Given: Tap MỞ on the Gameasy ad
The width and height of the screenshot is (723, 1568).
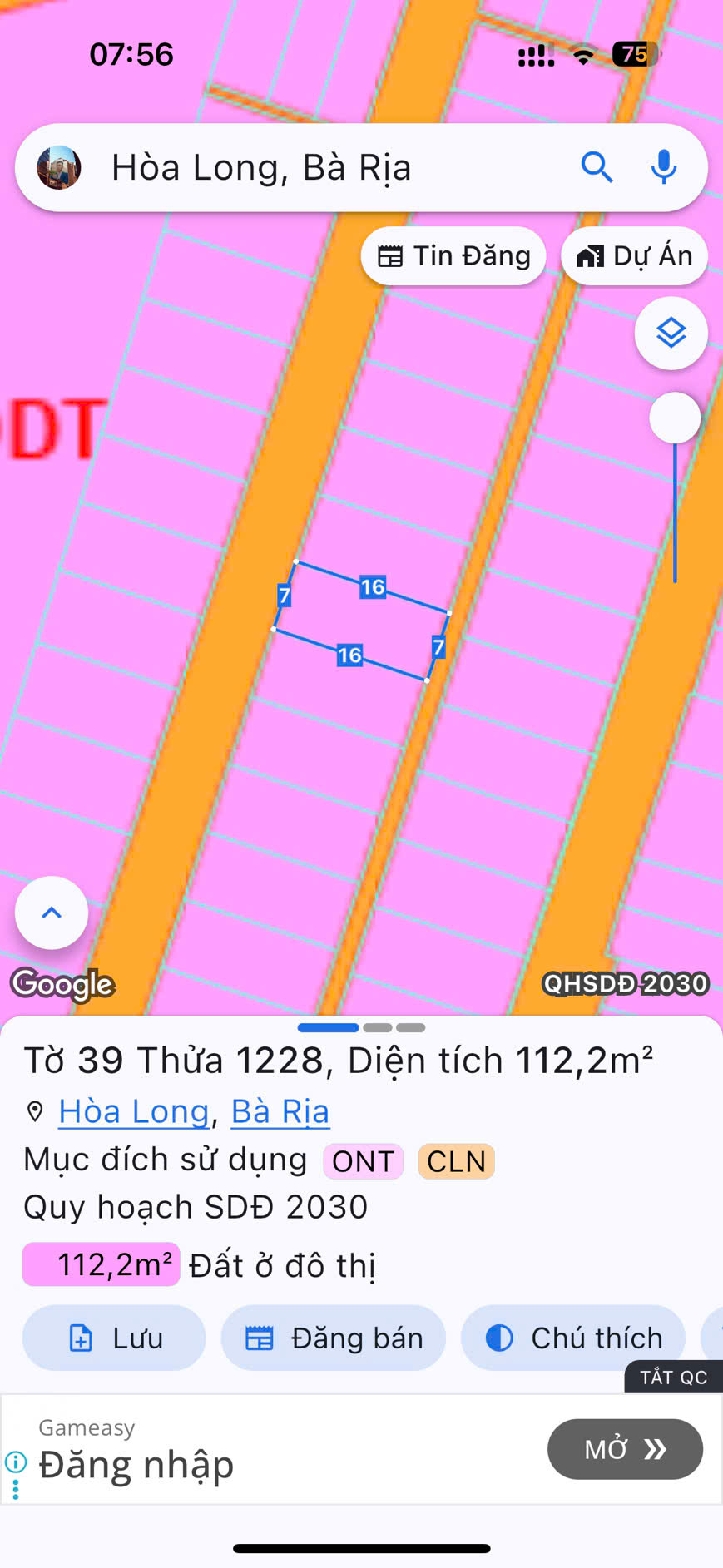Looking at the screenshot, I should click(625, 1449).
